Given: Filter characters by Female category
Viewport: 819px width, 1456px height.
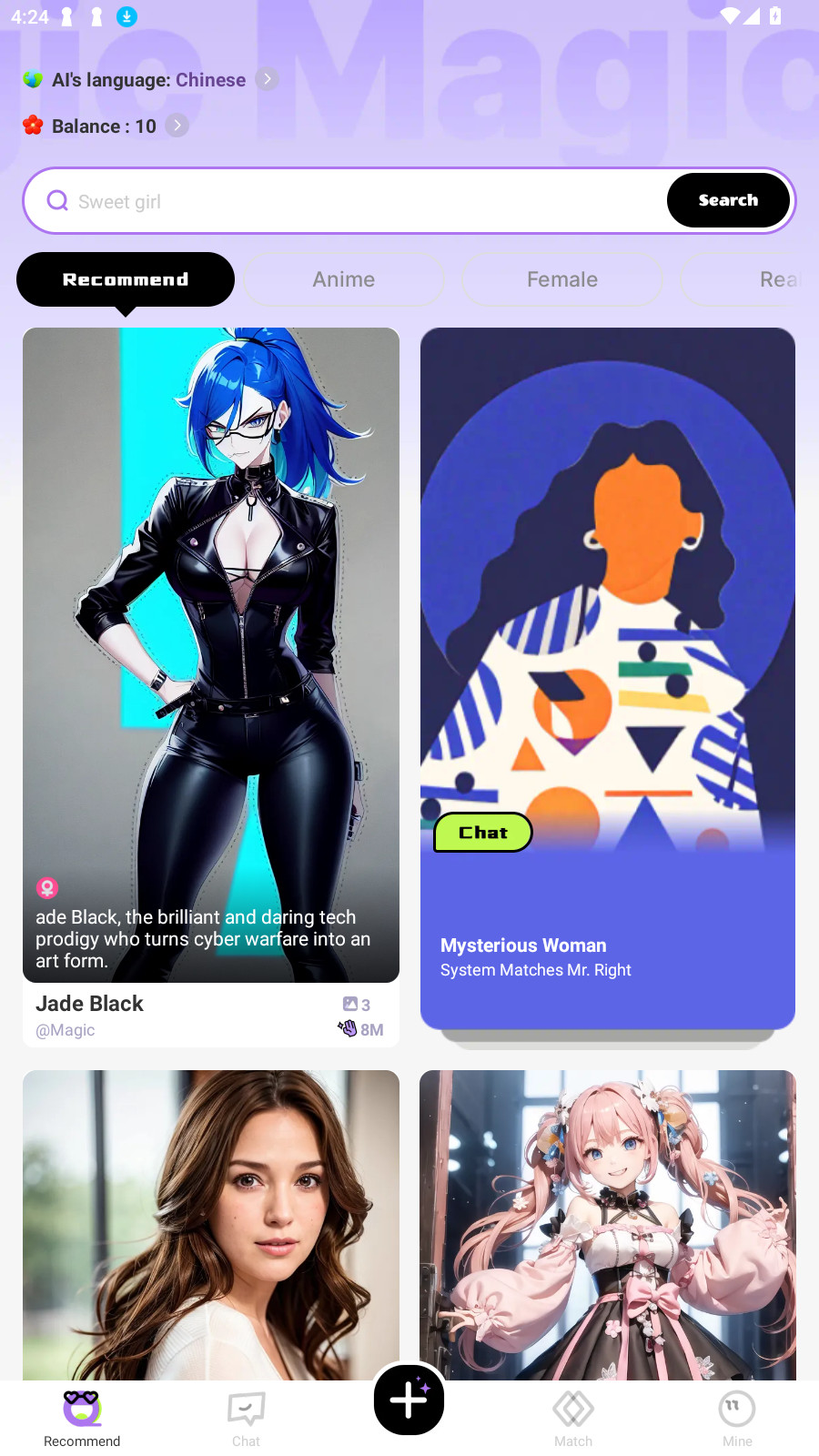Looking at the screenshot, I should pos(562,279).
